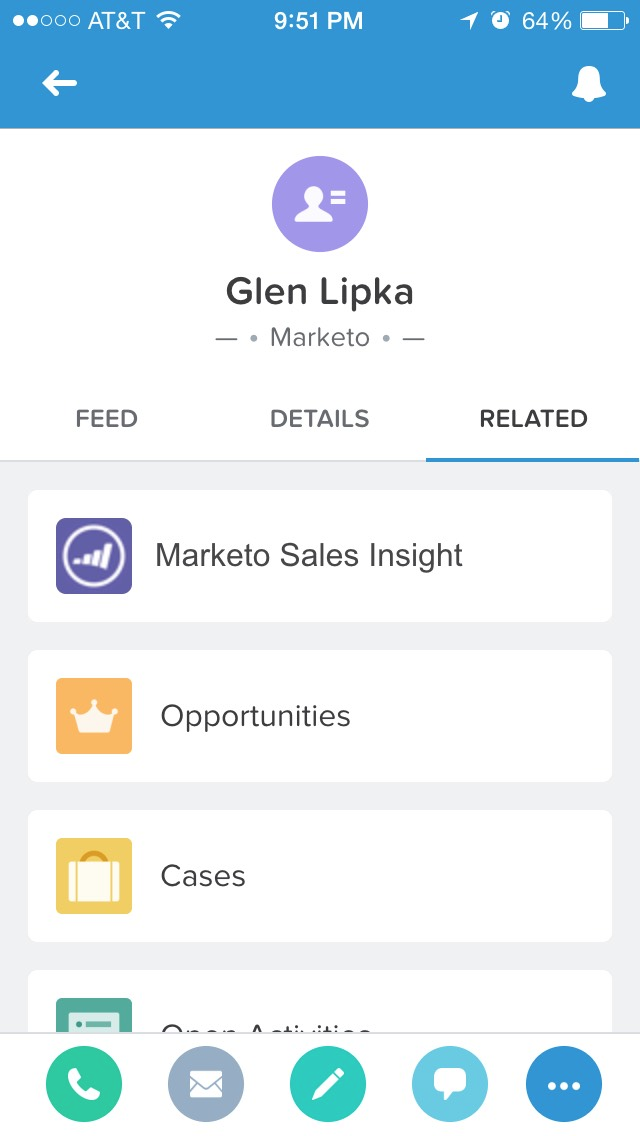
Task: Switch to the Details tab
Action: [x=319, y=419]
